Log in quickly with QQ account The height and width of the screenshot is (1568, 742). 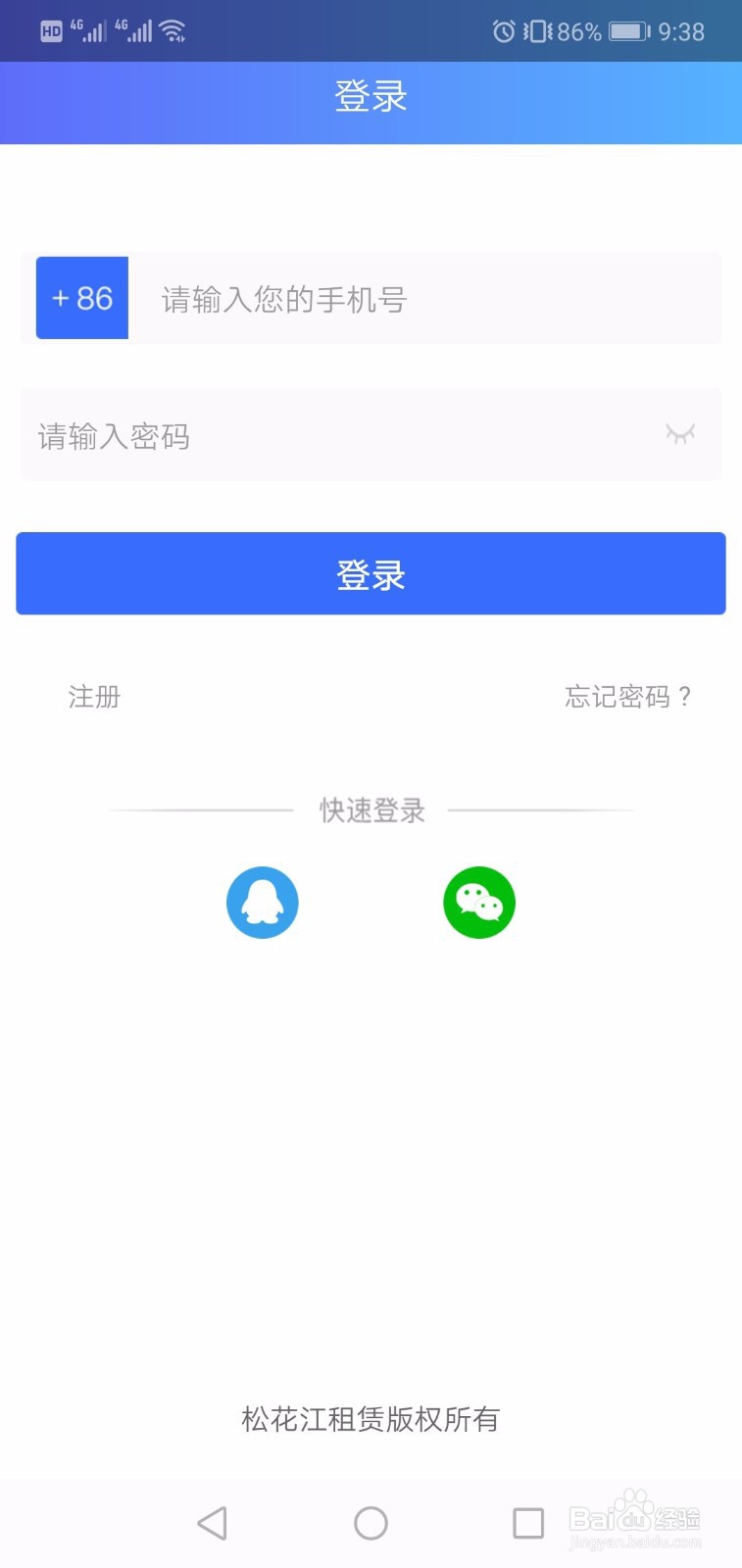(262, 902)
